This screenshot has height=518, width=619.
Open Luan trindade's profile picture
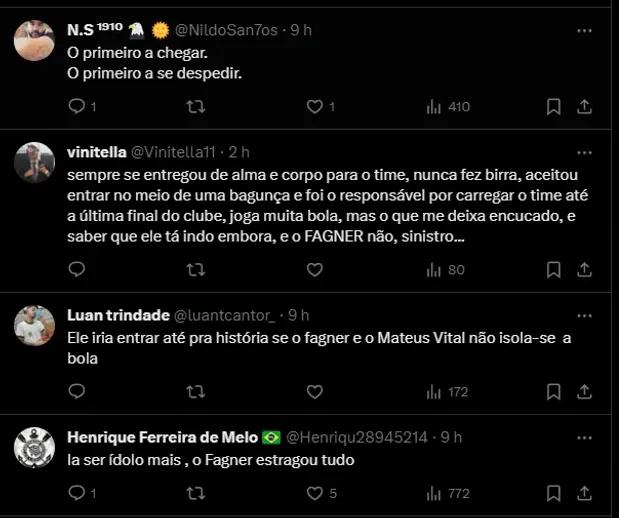(x=34, y=324)
